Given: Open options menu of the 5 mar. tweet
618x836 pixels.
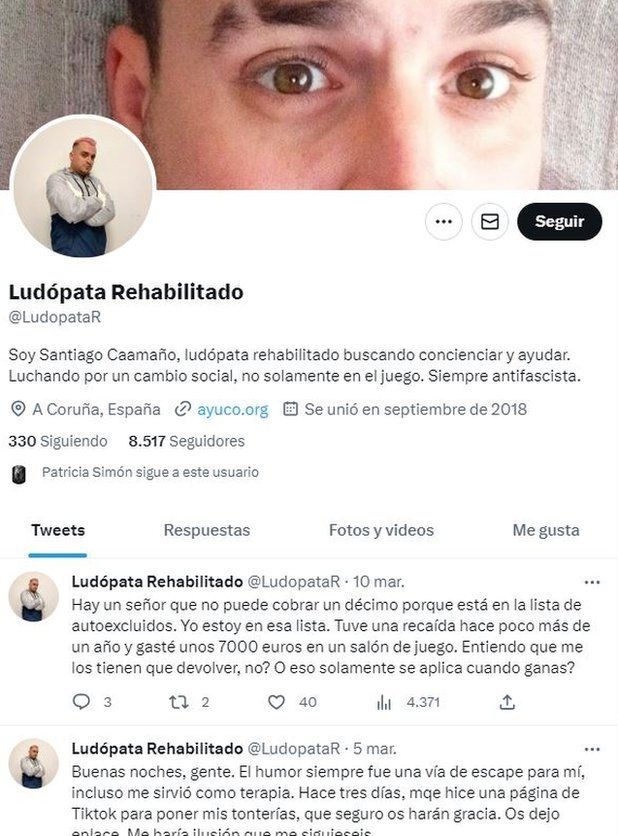Looking at the screenshot, I should [592, 748].
